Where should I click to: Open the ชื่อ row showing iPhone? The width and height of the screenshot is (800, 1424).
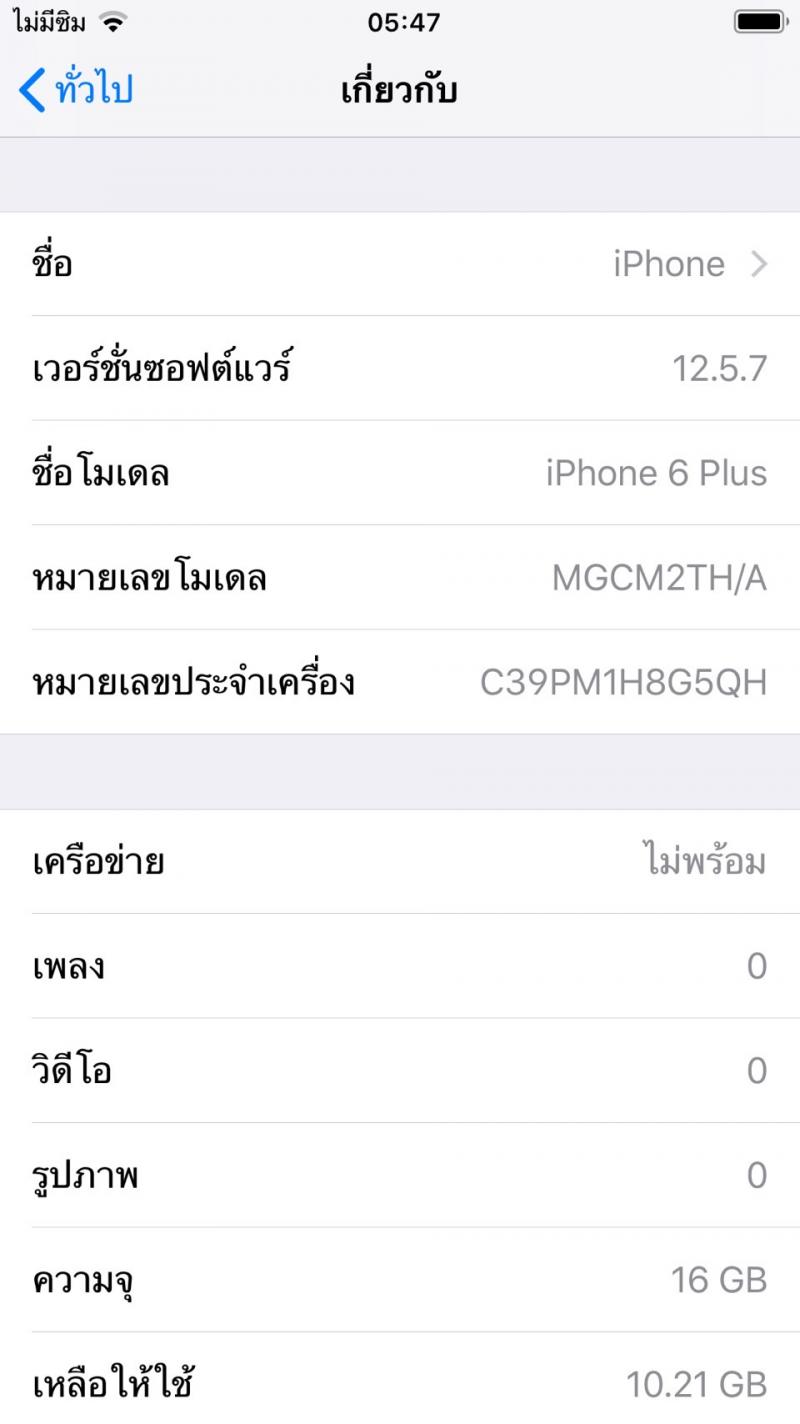pyautogui.click(x=400, y=264)
